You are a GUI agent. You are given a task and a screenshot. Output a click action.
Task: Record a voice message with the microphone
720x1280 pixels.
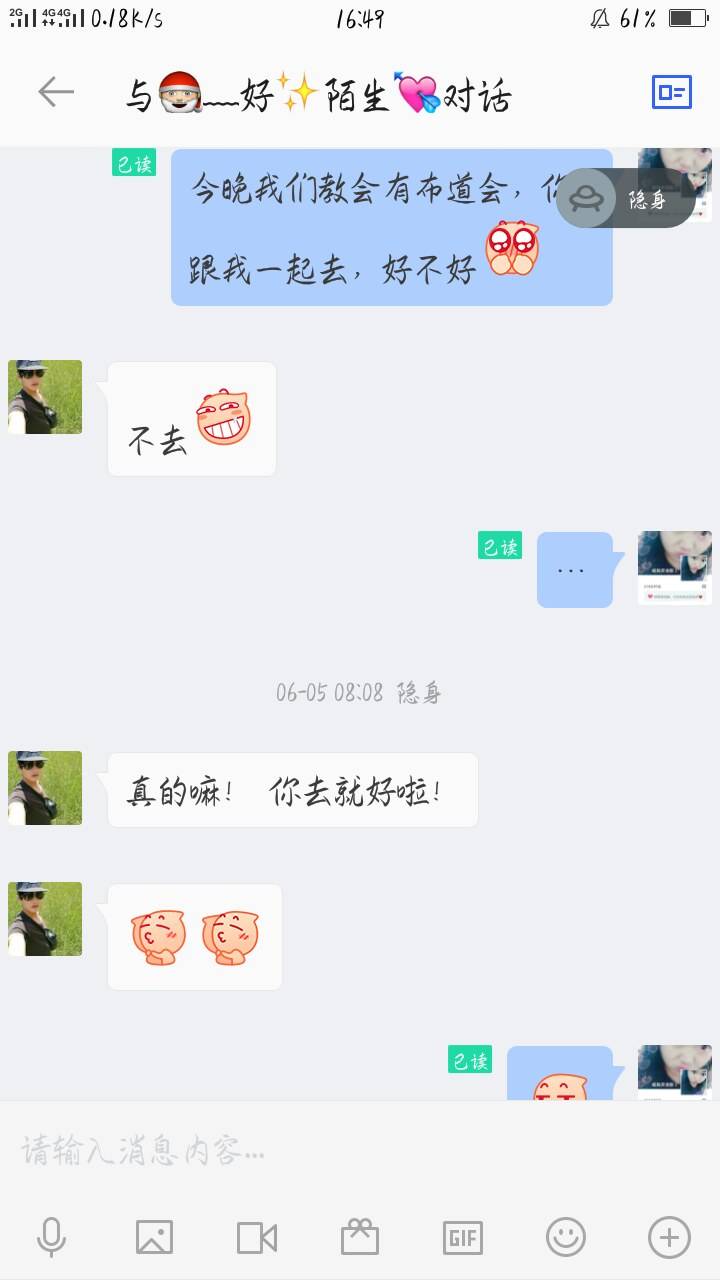coord(51,1238)
